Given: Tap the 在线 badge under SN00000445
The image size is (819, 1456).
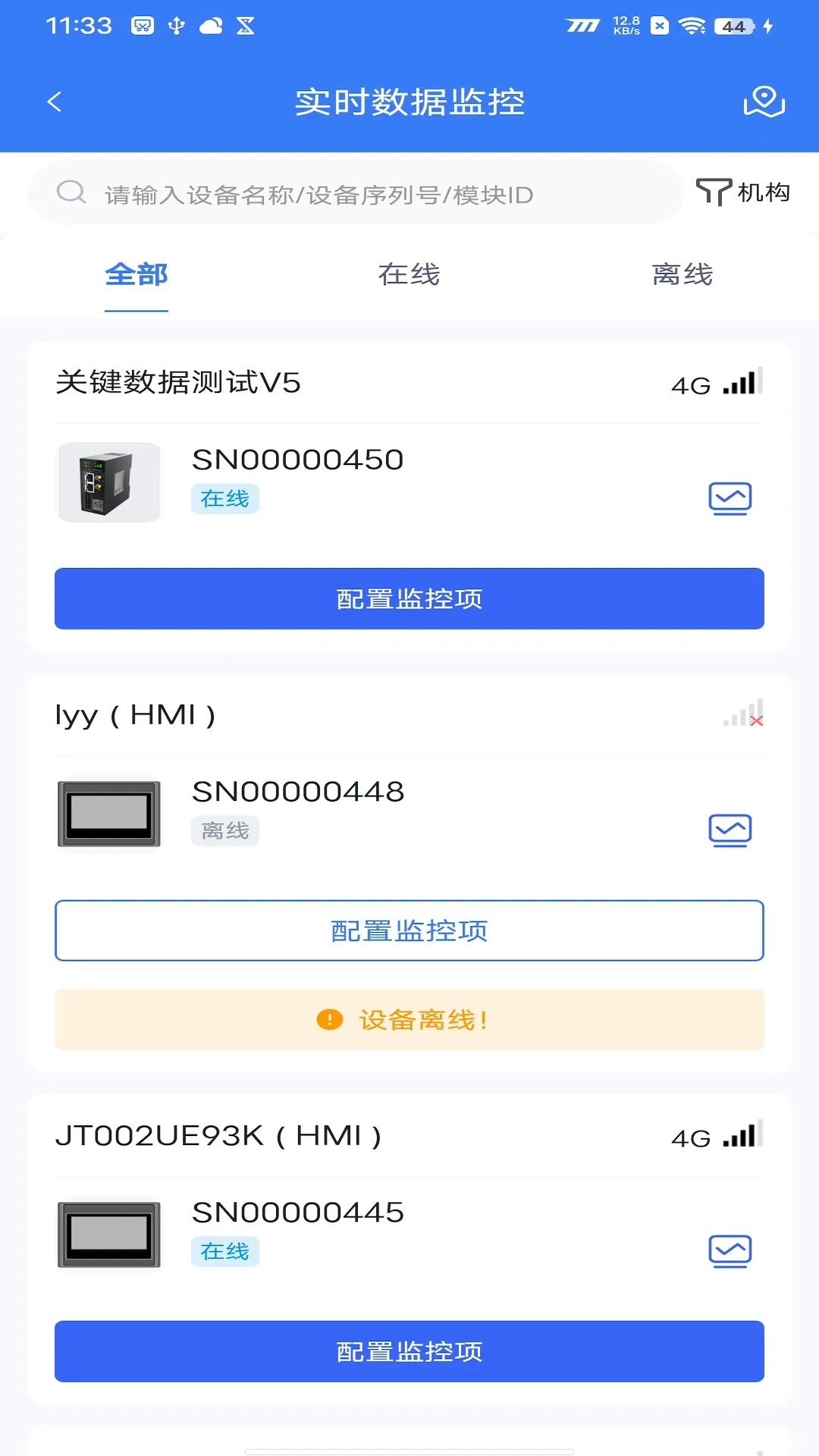Looking at the screenshot, I should tap(224, 1251).
